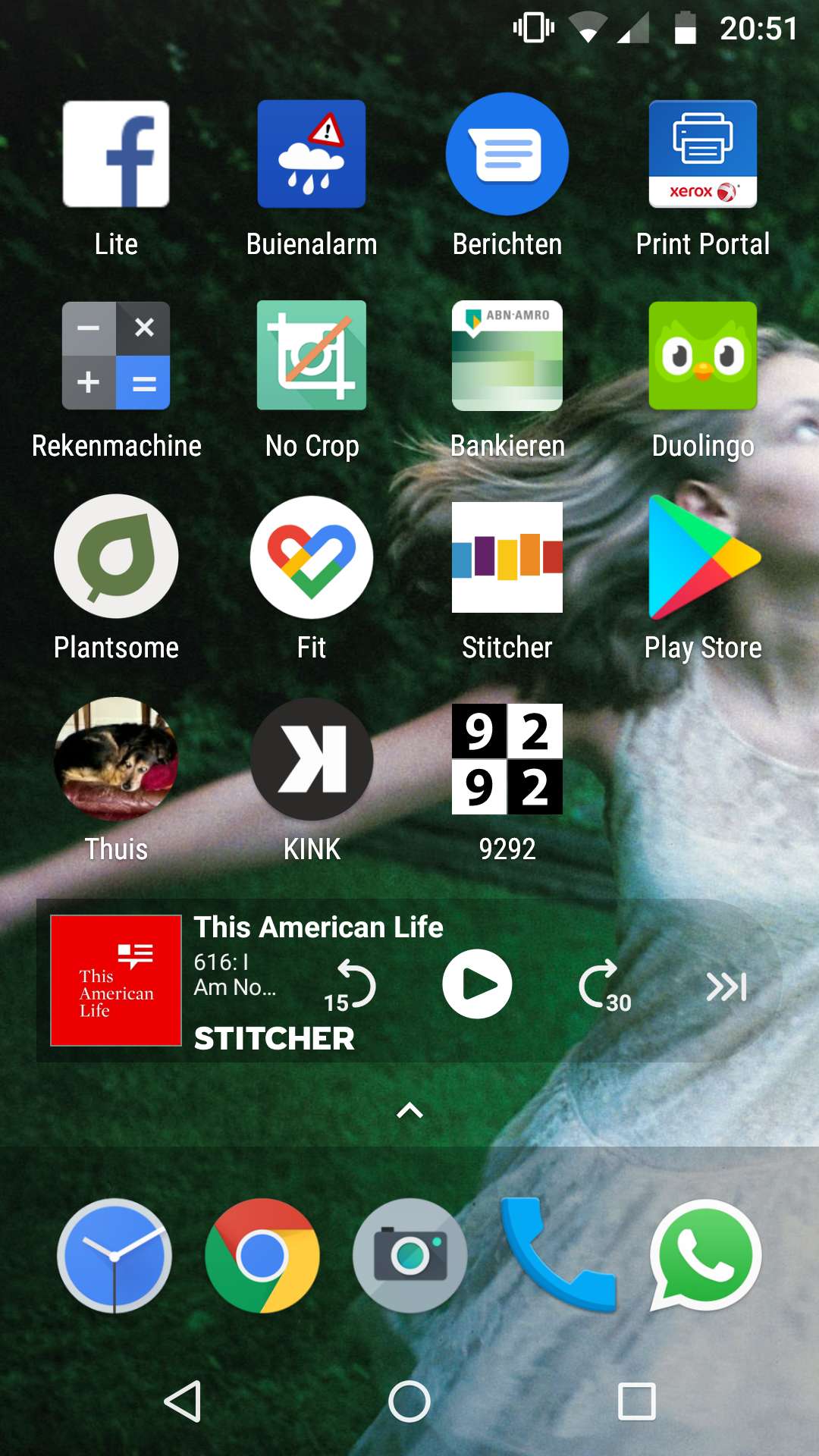Open WhatsApp from the dock
This screenshot has width=819, height=1456.
click(705, 1256)
